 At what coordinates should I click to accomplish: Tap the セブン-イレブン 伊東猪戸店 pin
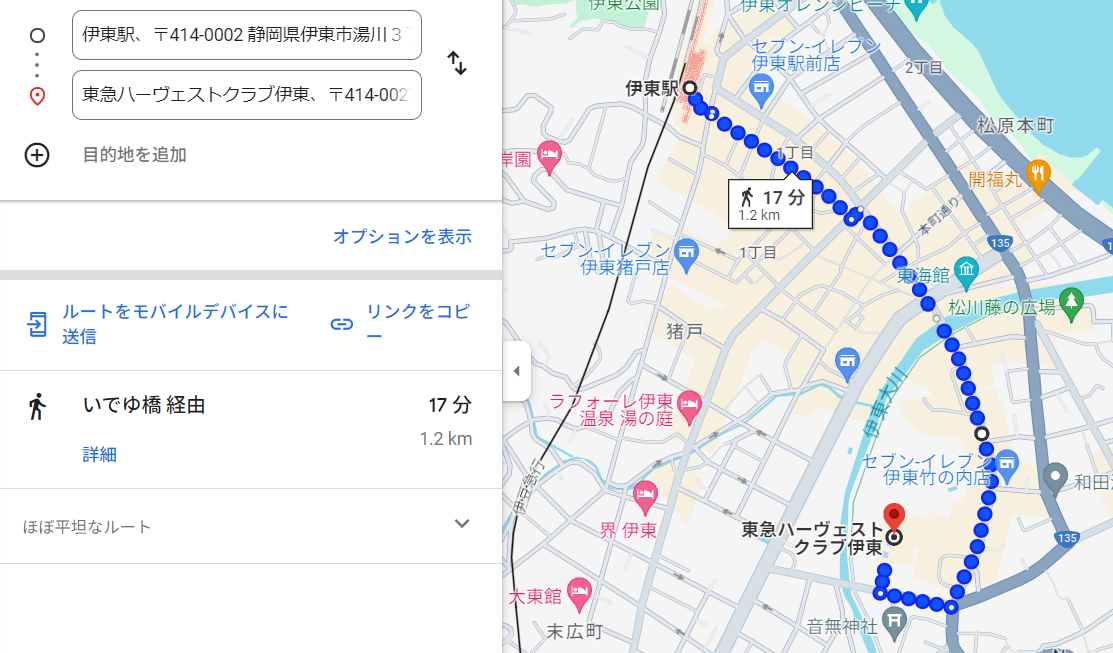click(x=686, y=250)
